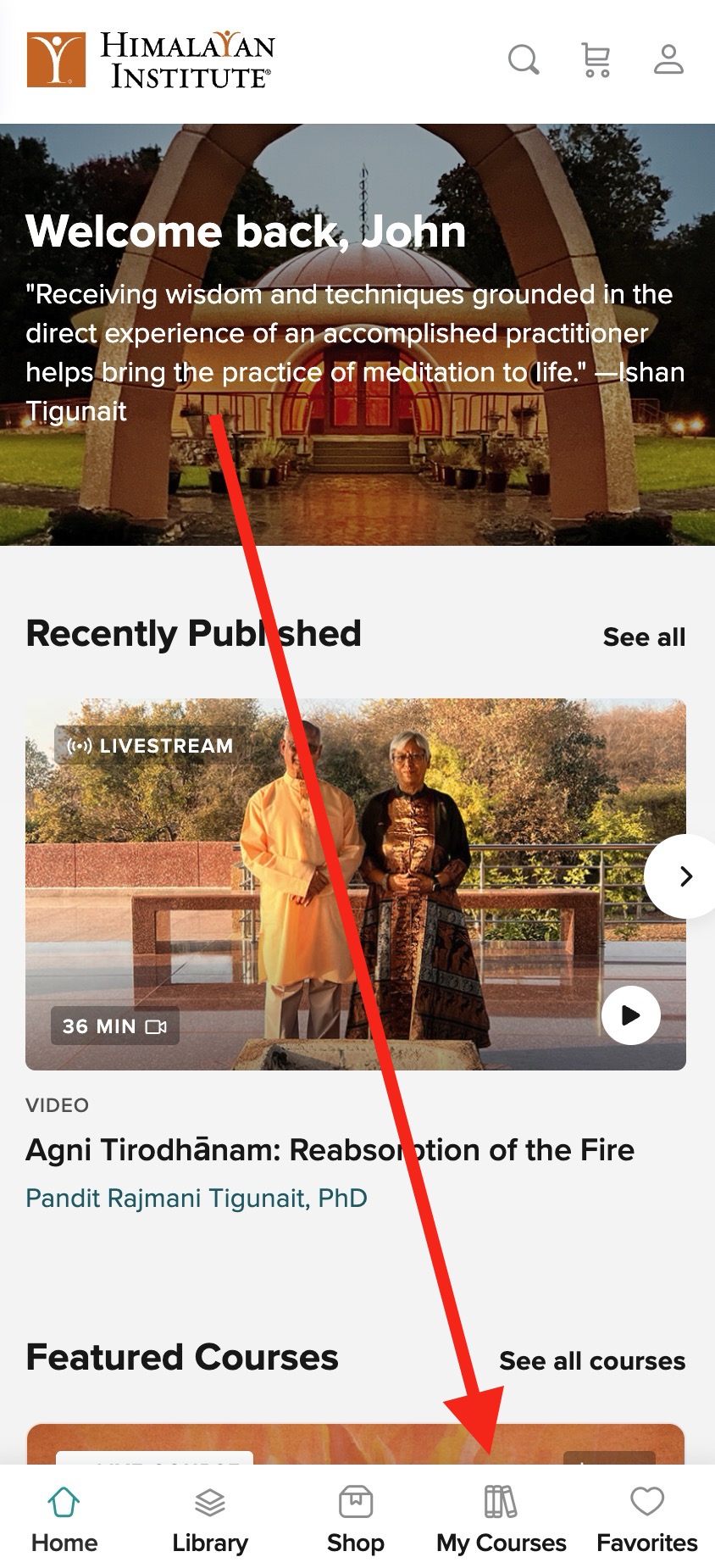
Task: Open the search icon
Action: [x=523, y=60]
